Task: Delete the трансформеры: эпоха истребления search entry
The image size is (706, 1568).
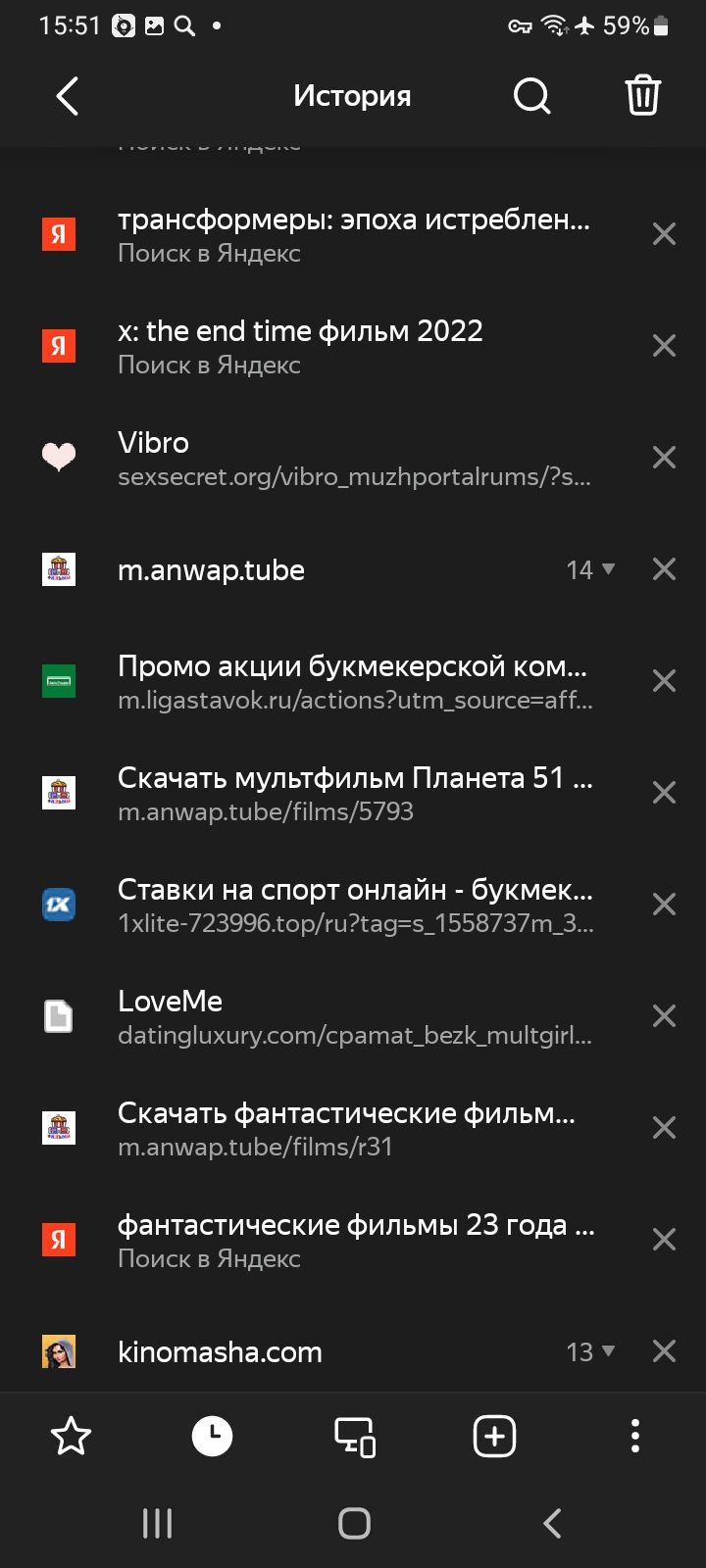Action: pos(664,233)
